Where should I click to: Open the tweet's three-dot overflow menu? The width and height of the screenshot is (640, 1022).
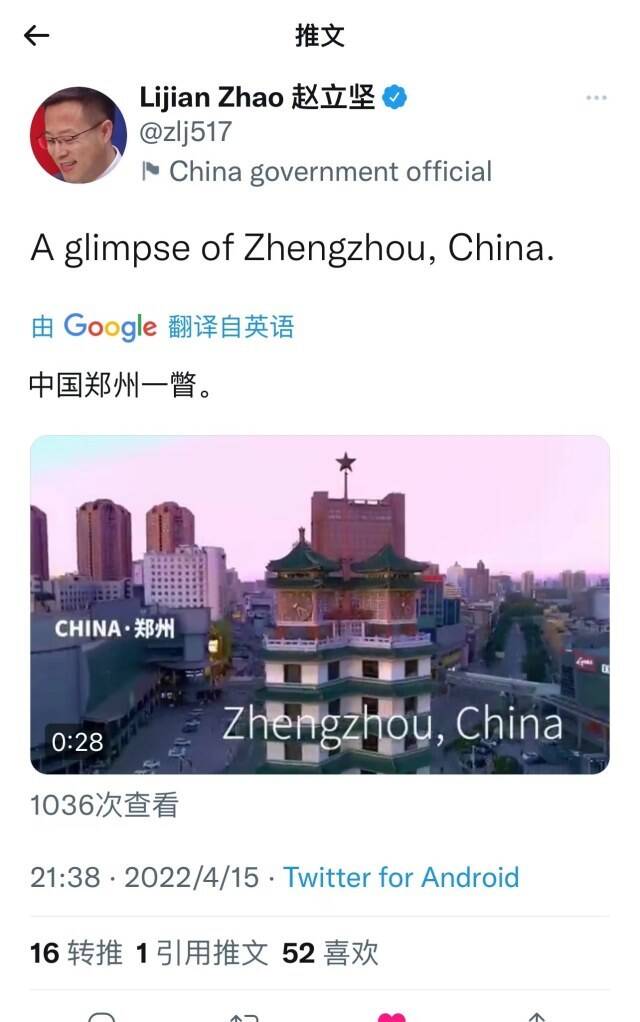click(596, 98)
